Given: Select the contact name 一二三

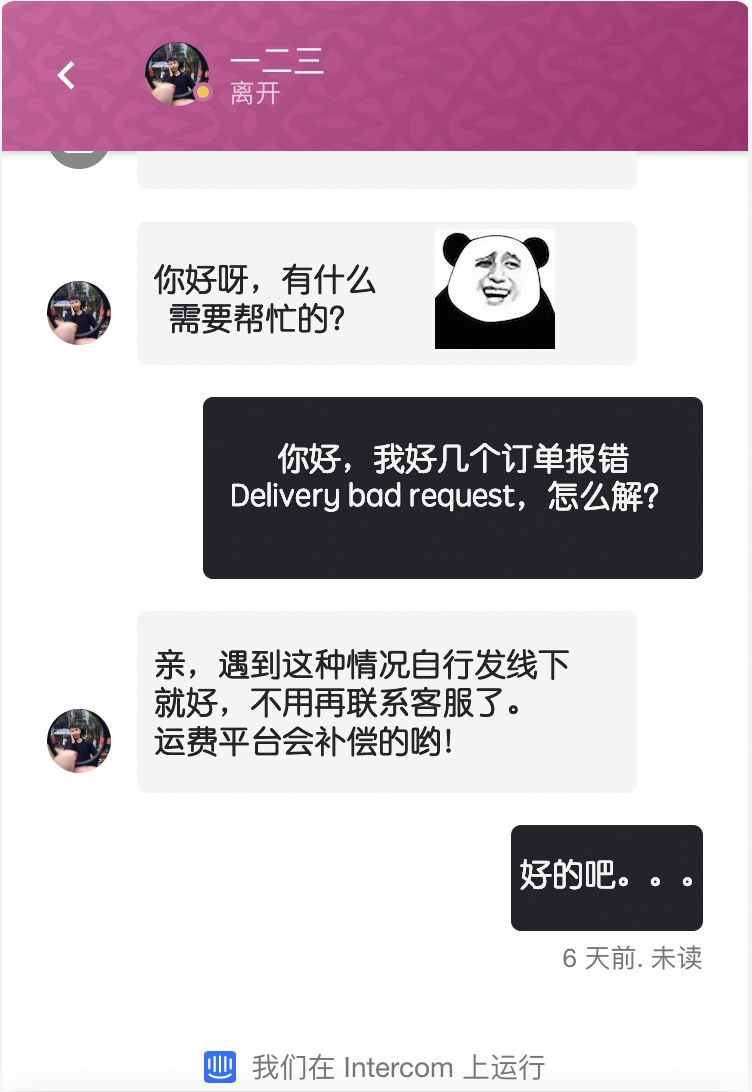Looking at the screenshot, I should click(278, 62).
